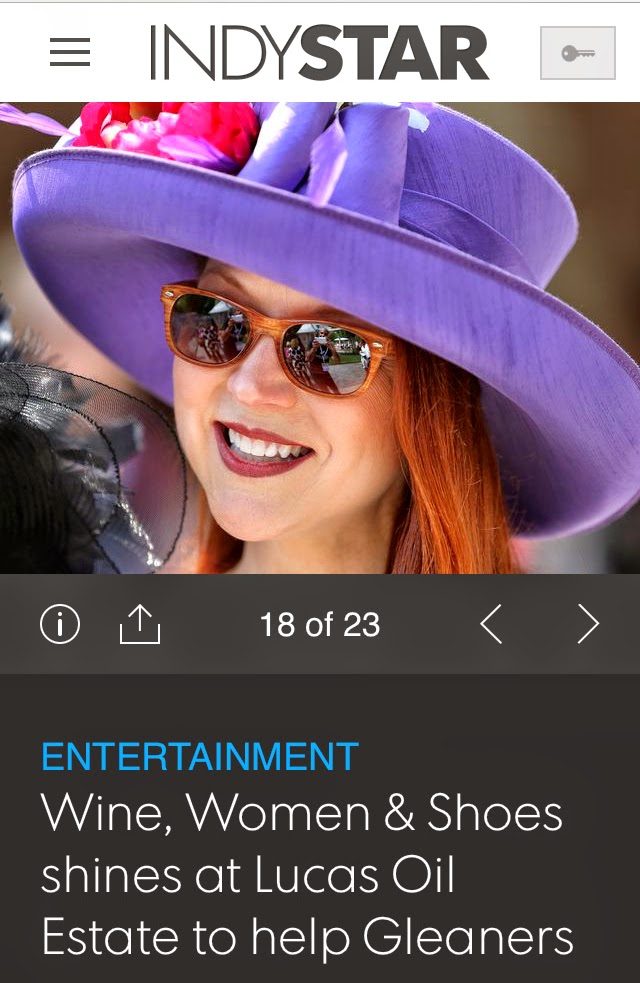640x983 pixels.
Task: Go to the previous photo
Action: pos(491,624)
